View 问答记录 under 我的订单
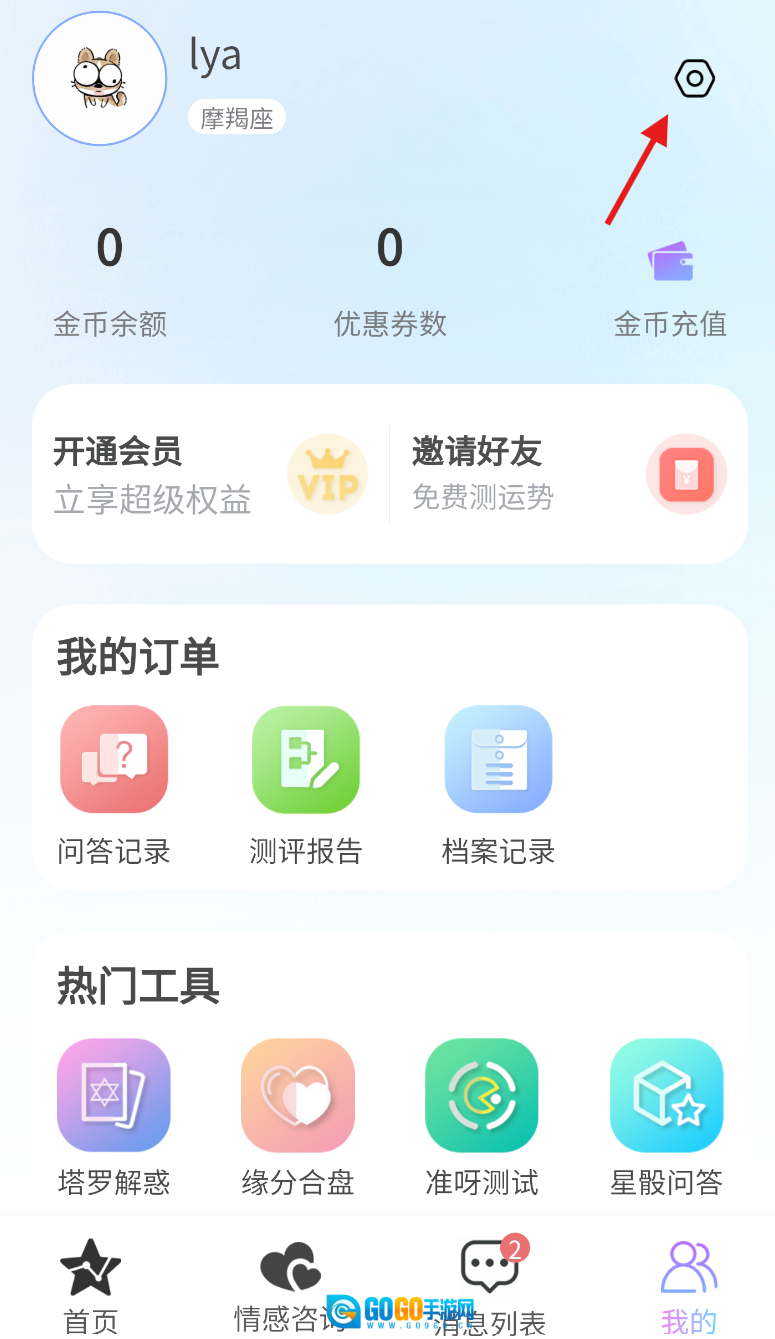The height and width of the screenshot is (1339, 775). point(114,783)
